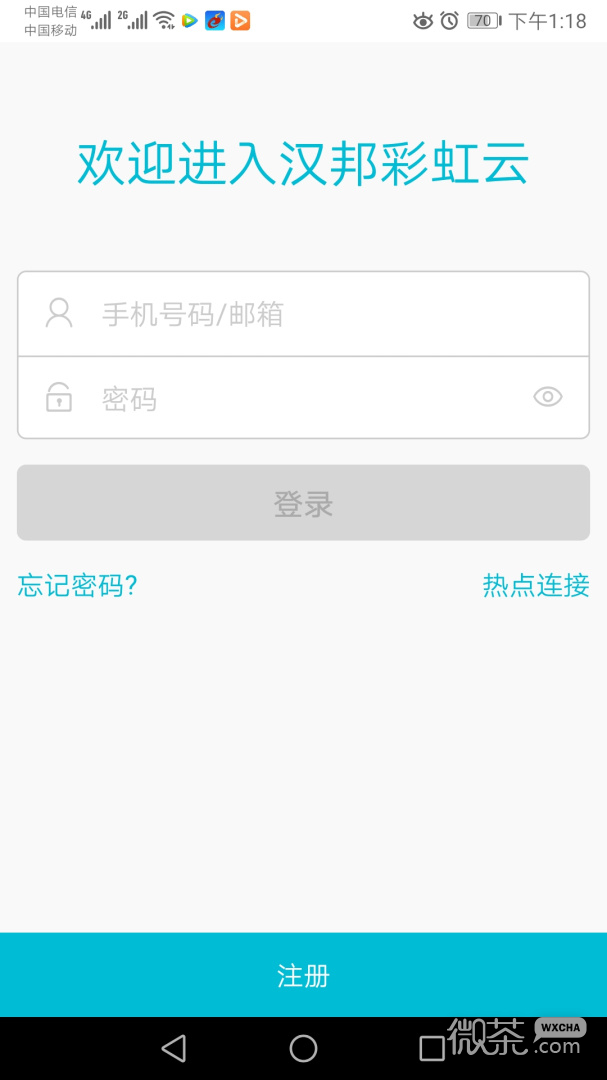Screen dimensions: 607x1080
Task: Go back with system back button
Action: click(174, 1048)
